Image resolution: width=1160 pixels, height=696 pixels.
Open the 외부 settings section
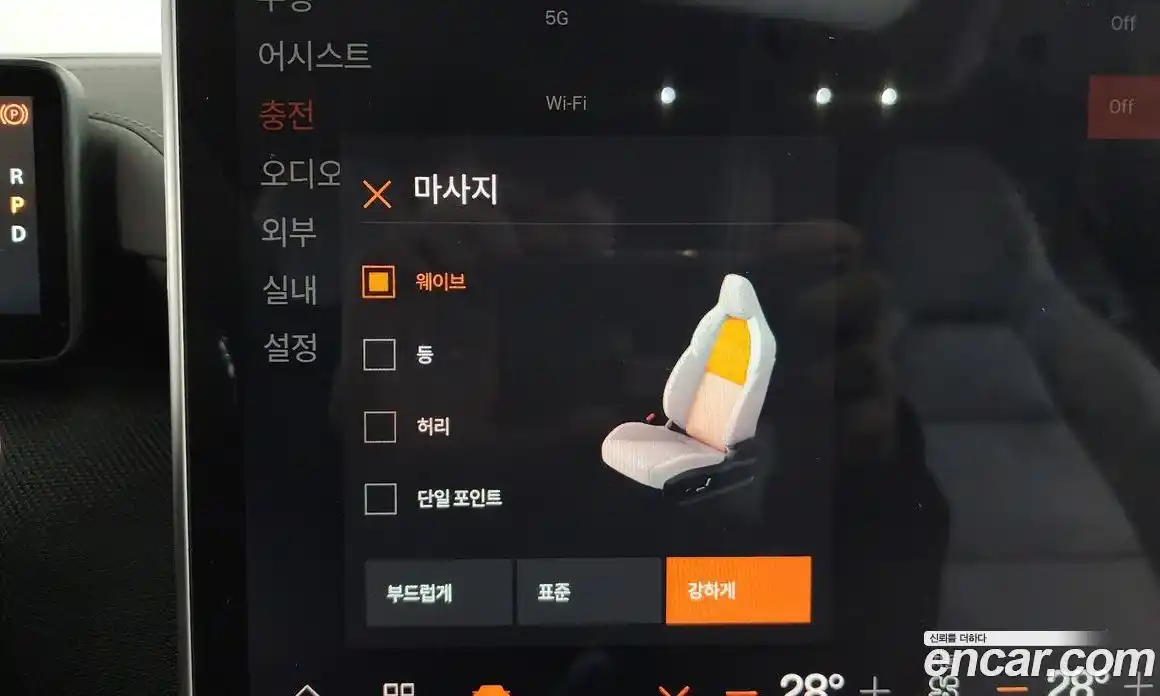[x=289, y=231]
